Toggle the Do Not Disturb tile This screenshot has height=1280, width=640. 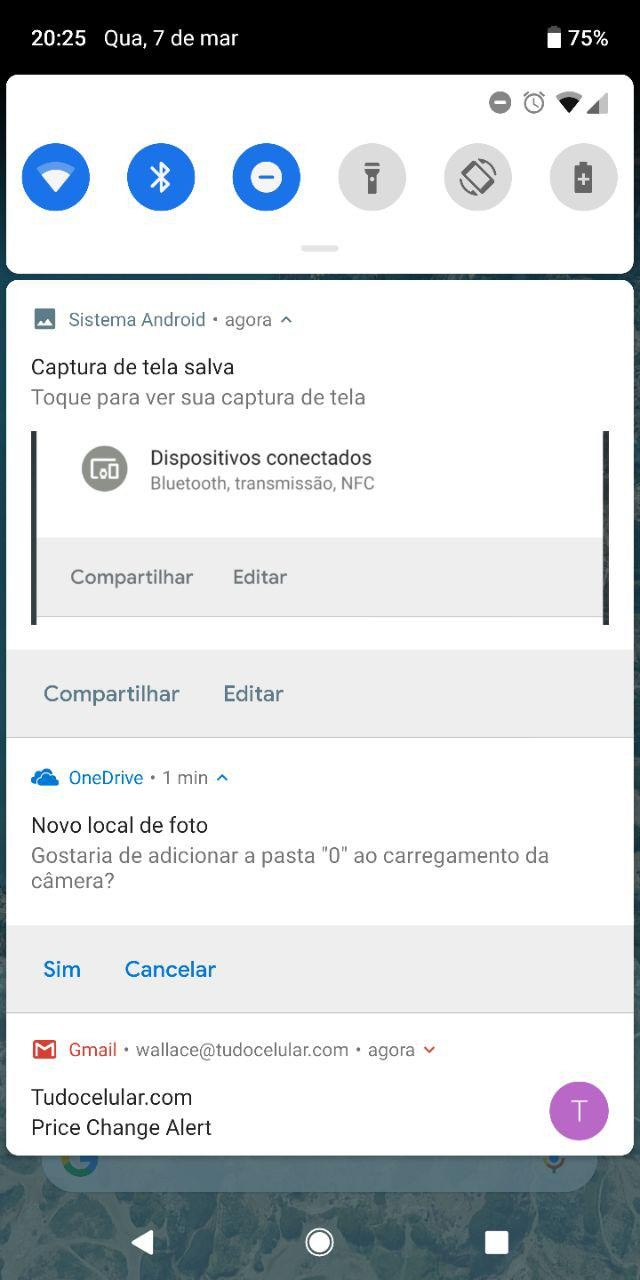pos(266,177)
